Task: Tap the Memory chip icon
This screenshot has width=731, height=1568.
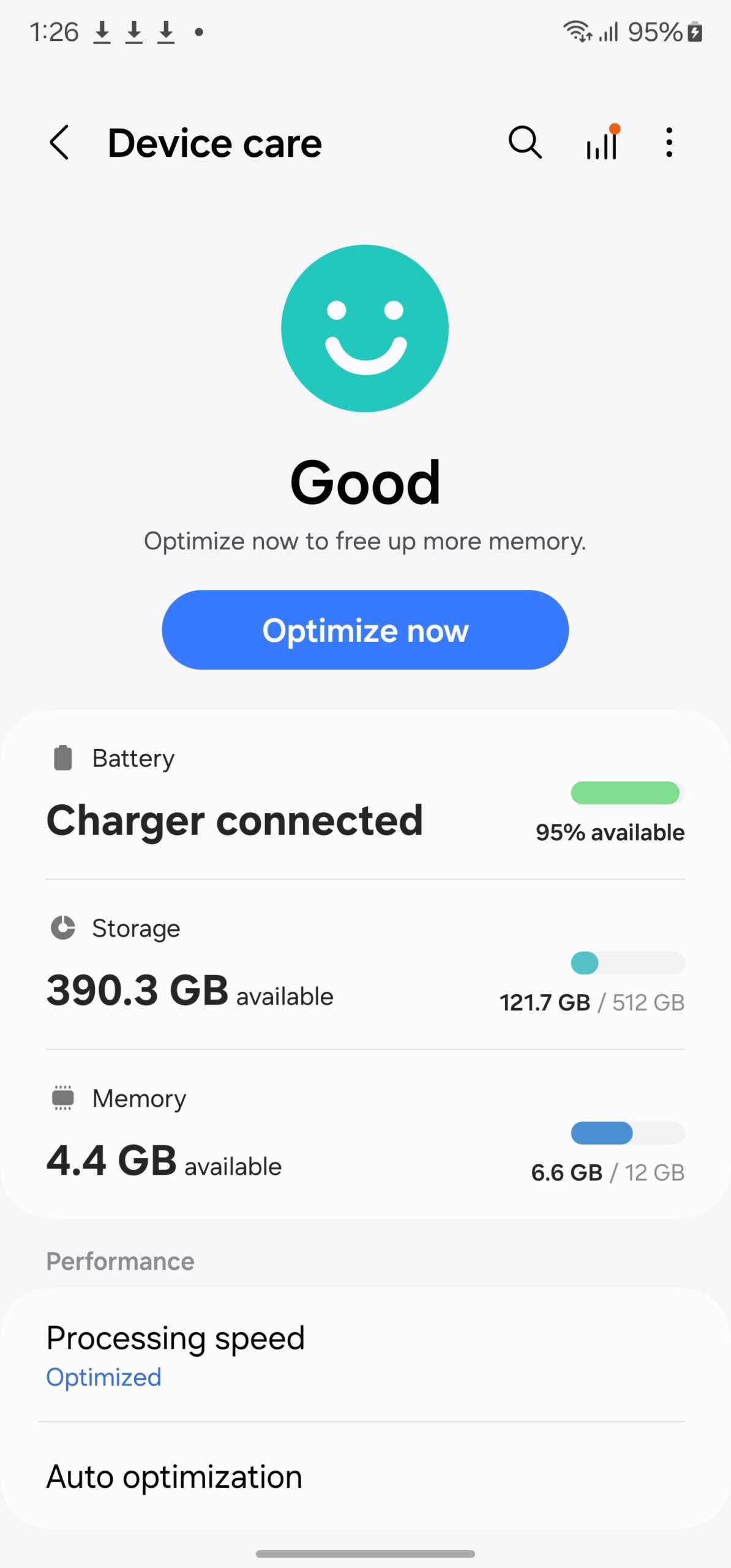Action: coord(63,1098)
